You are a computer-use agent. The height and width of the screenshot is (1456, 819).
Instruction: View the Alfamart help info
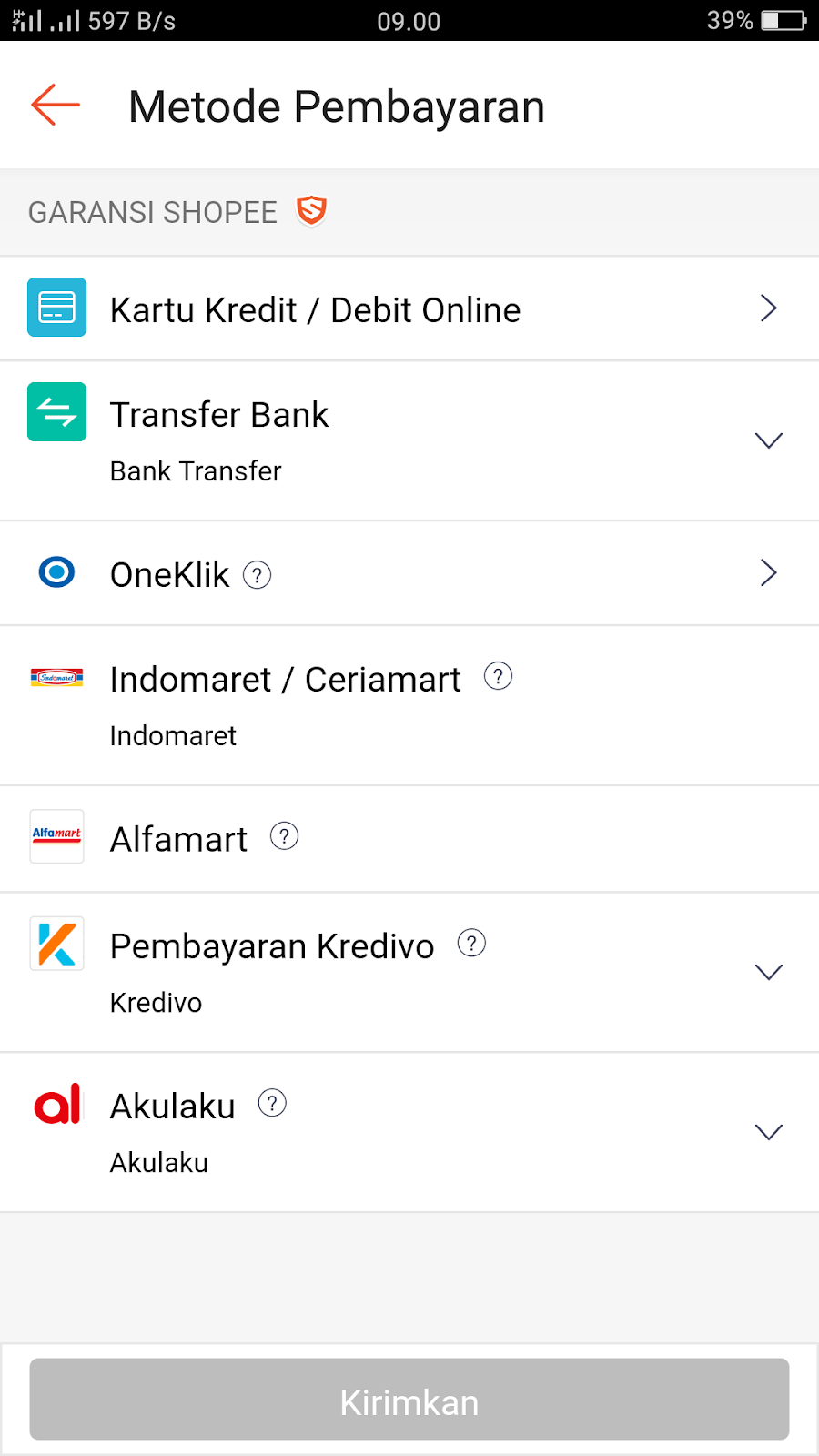tap(284, 836)
